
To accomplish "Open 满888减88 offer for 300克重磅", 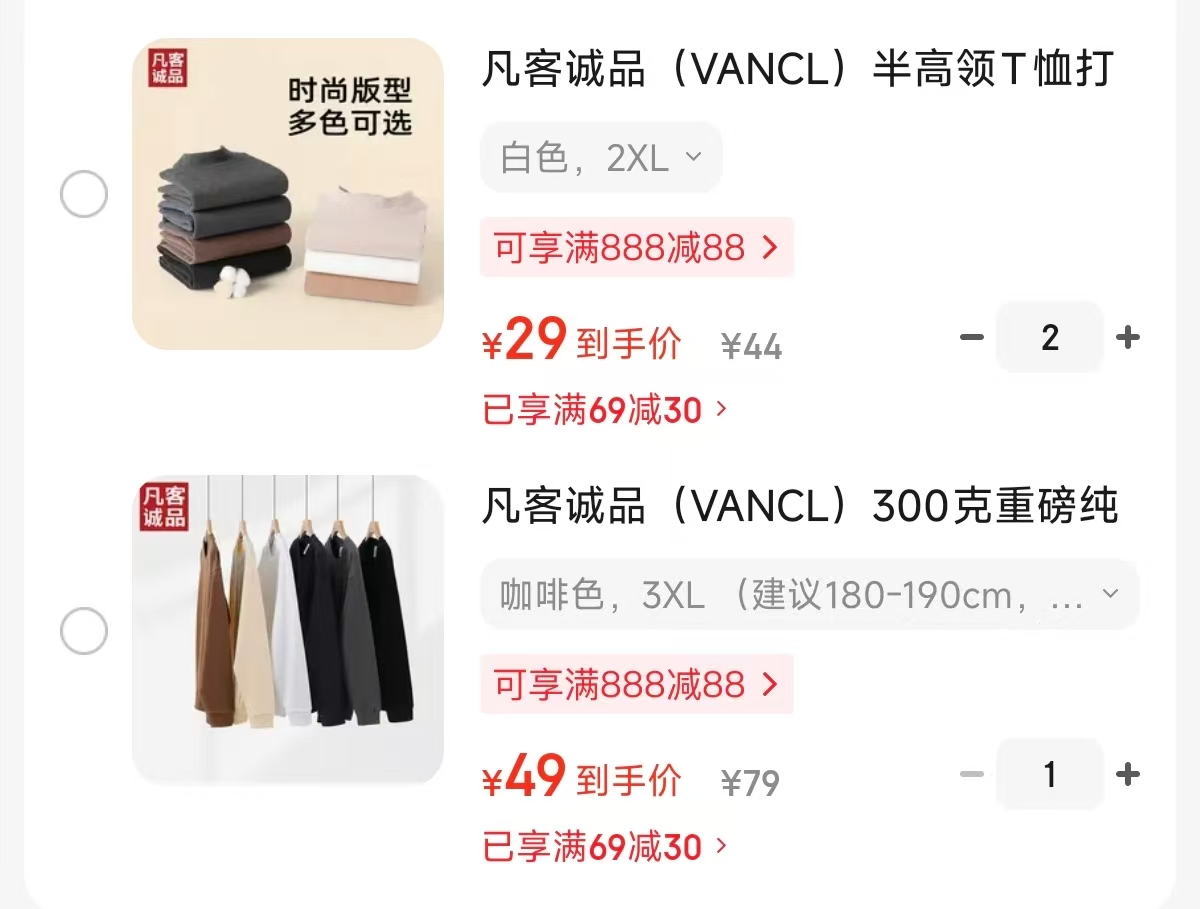I will click(636, 684).
